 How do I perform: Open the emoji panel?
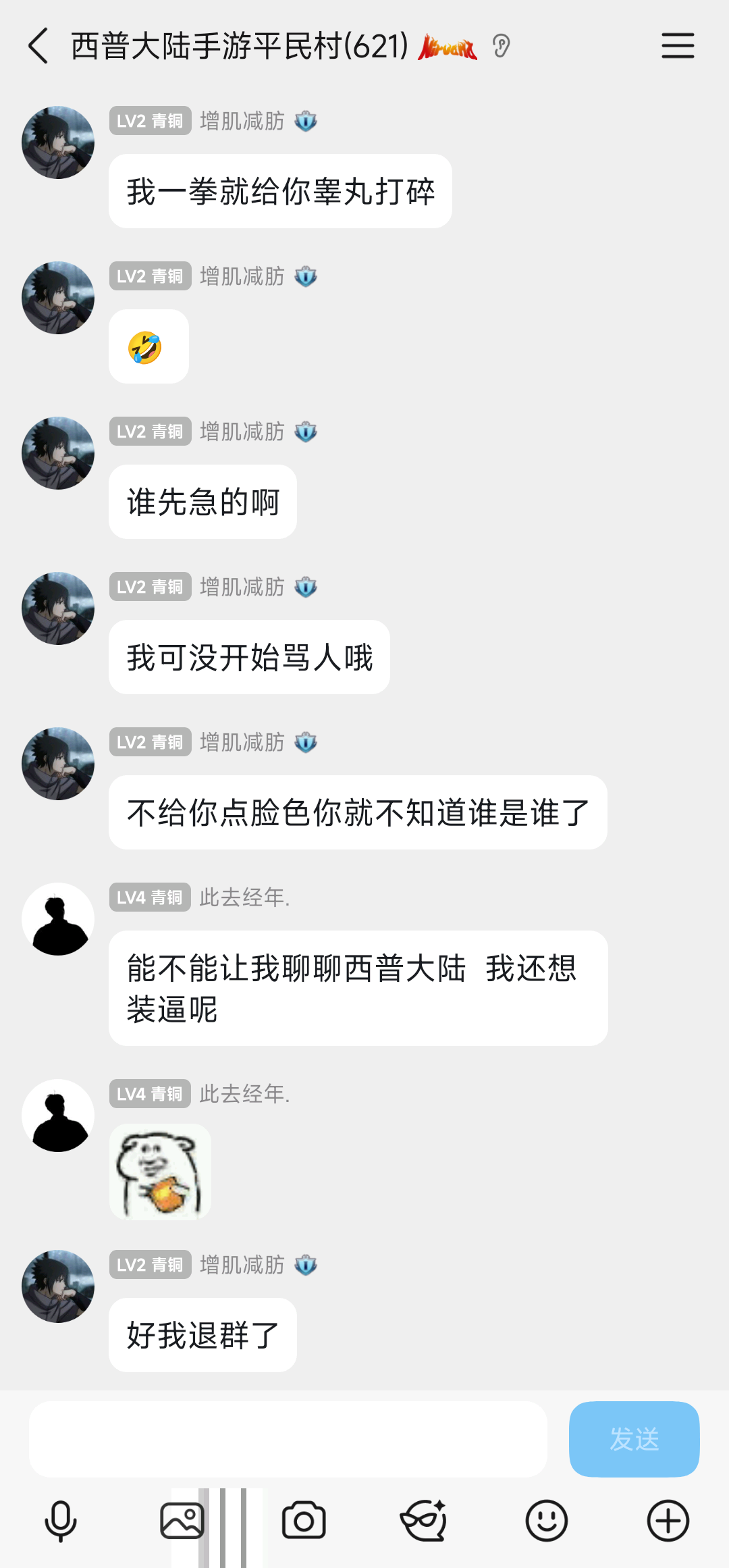(x=547, y=1521)
